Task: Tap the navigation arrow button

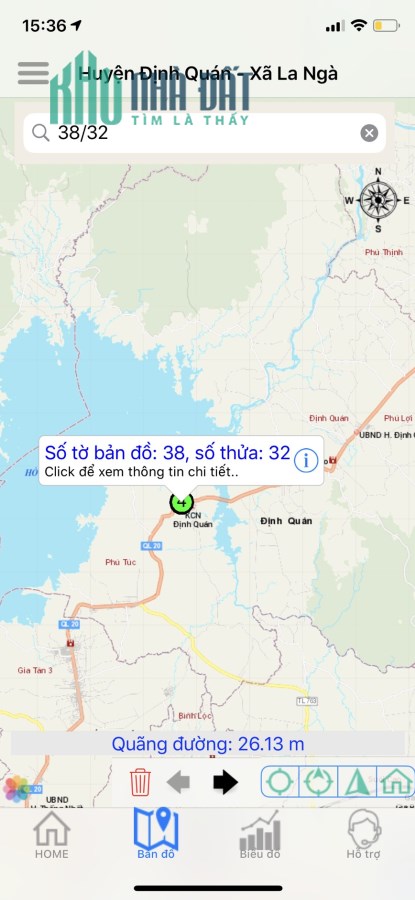Action: coord(357,782)
